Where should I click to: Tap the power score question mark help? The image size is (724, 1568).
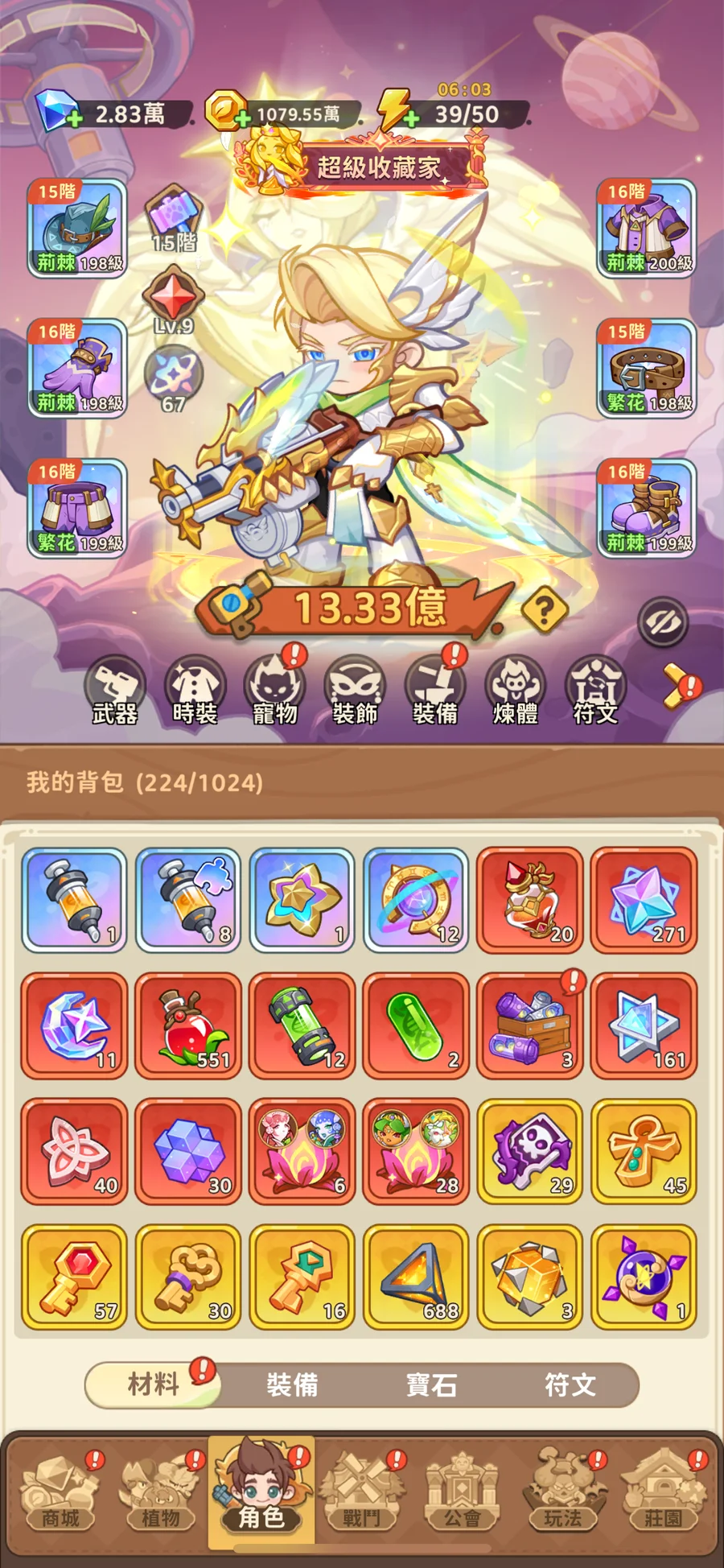pos(545,610)
